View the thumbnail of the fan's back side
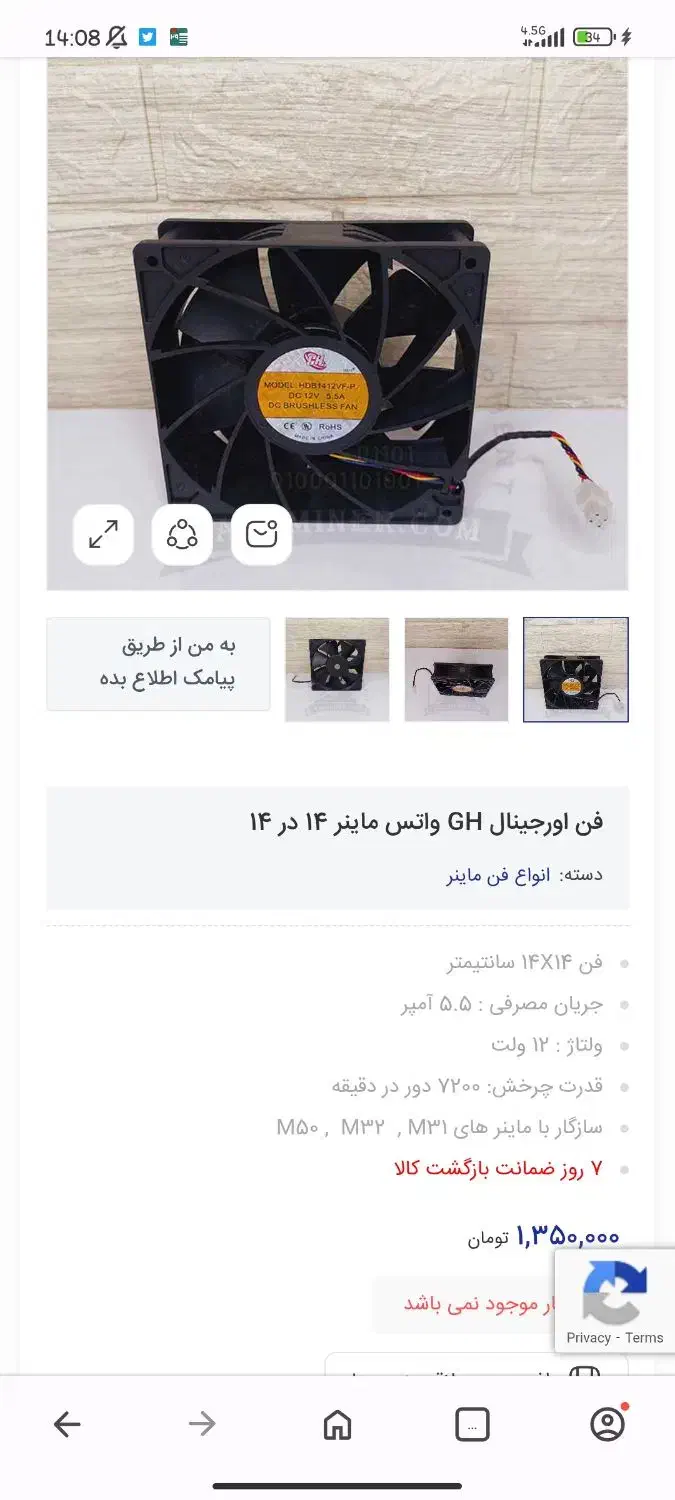 [x=337, y=669]
